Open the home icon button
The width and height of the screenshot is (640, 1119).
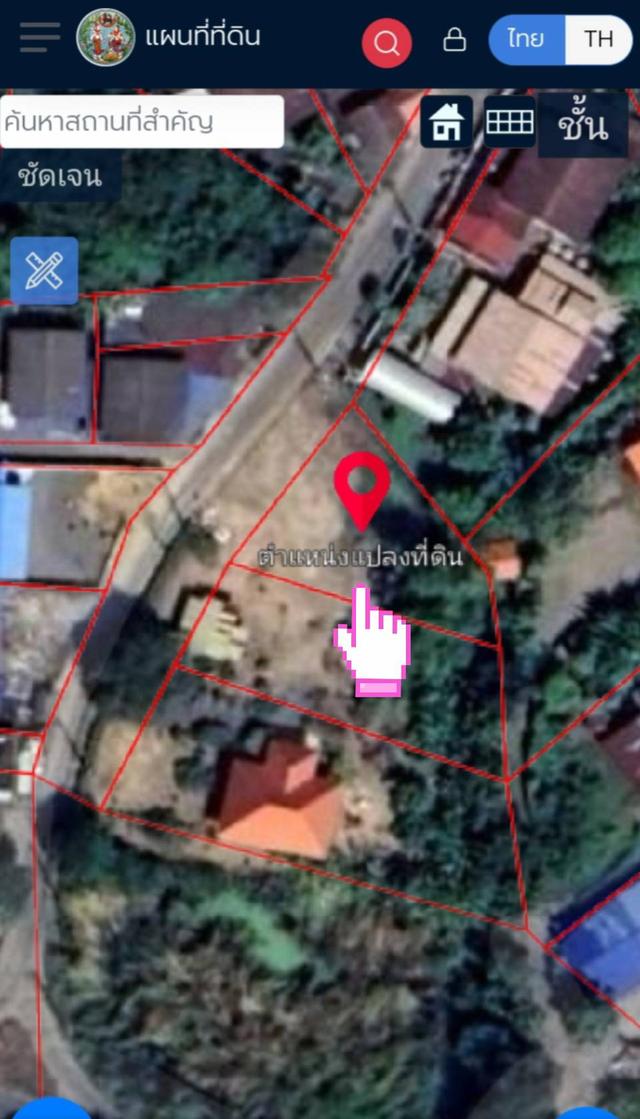446,122
